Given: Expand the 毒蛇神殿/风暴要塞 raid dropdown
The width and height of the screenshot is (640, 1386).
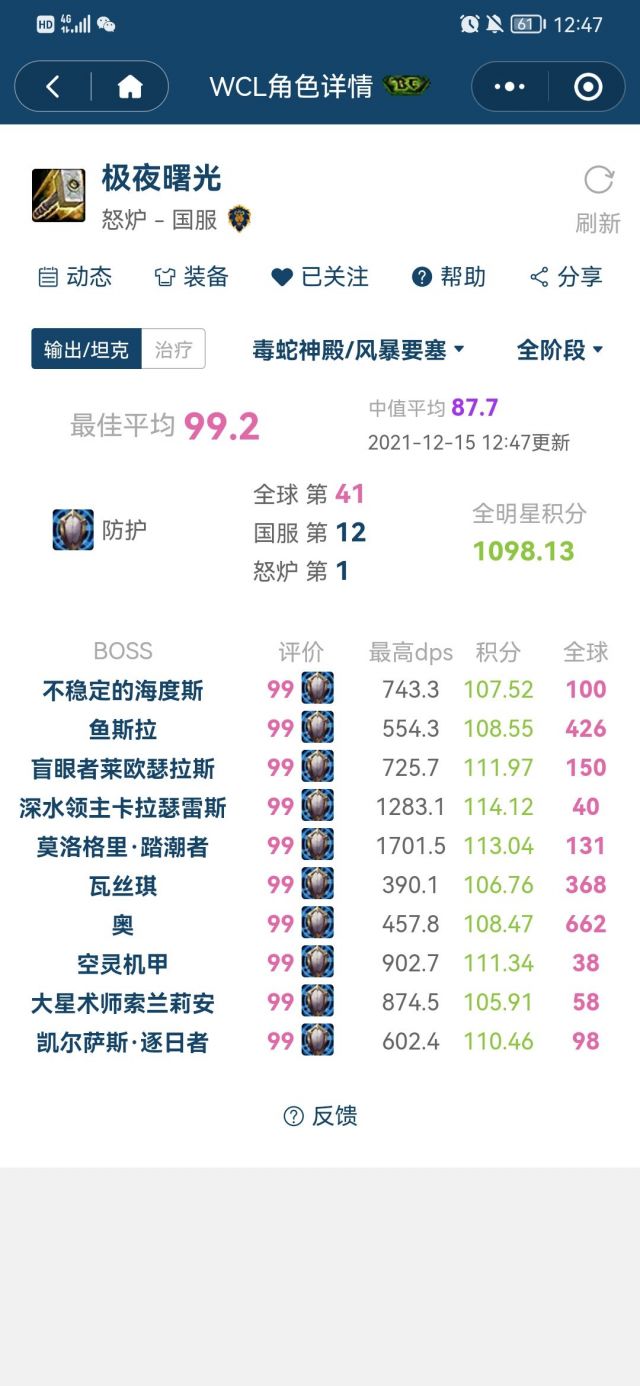Looking at the screenshot, I should 358,350.
